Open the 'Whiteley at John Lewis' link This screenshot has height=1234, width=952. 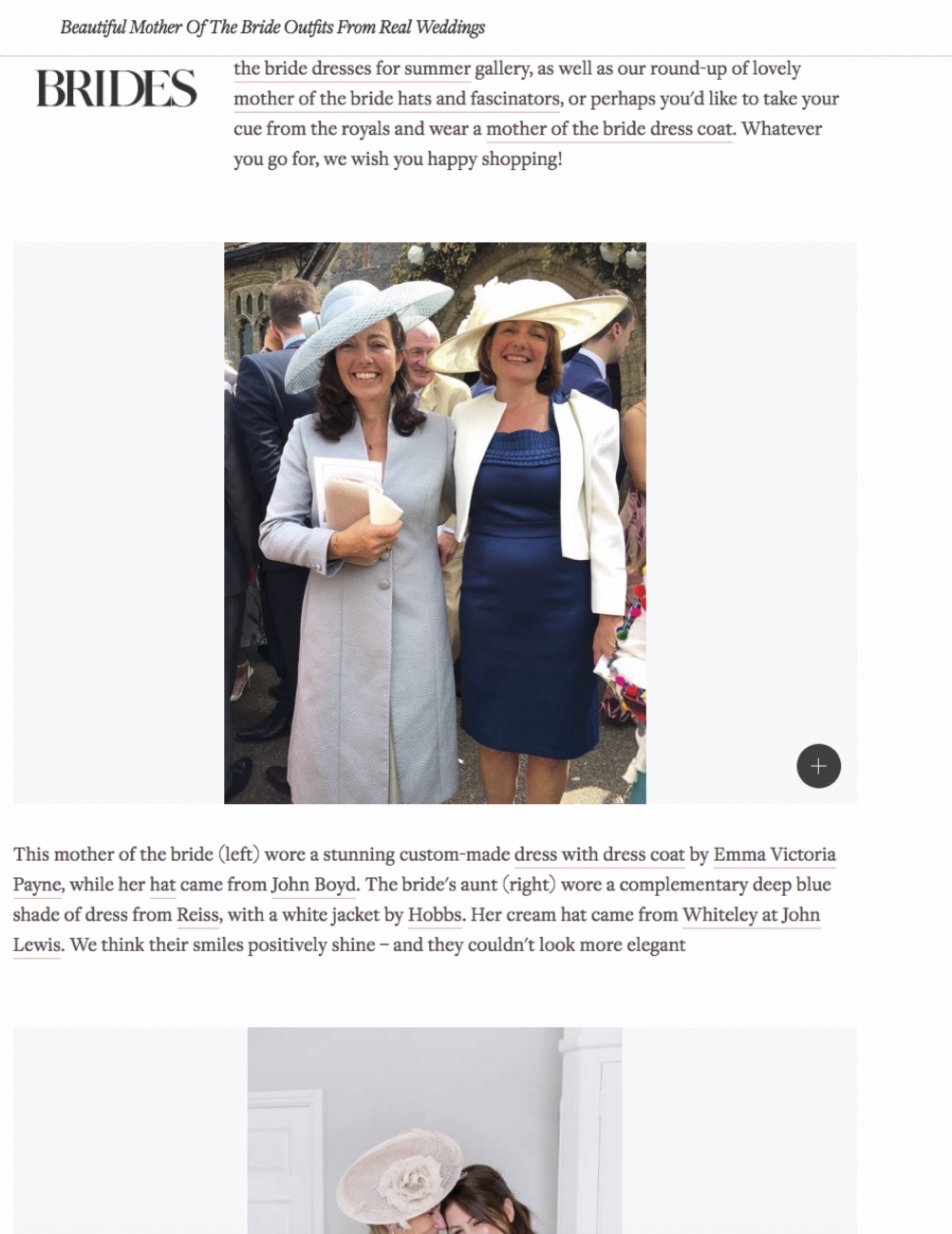click(x=750, y=915)
